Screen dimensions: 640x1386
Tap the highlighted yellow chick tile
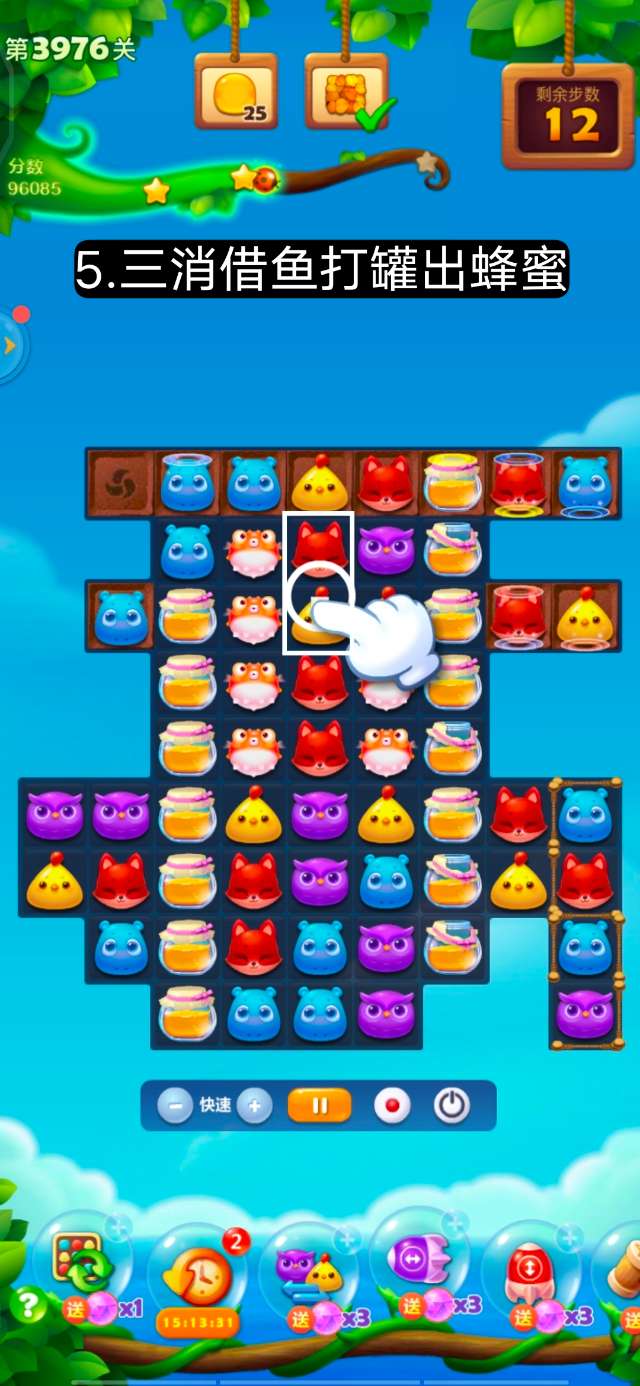318,615
